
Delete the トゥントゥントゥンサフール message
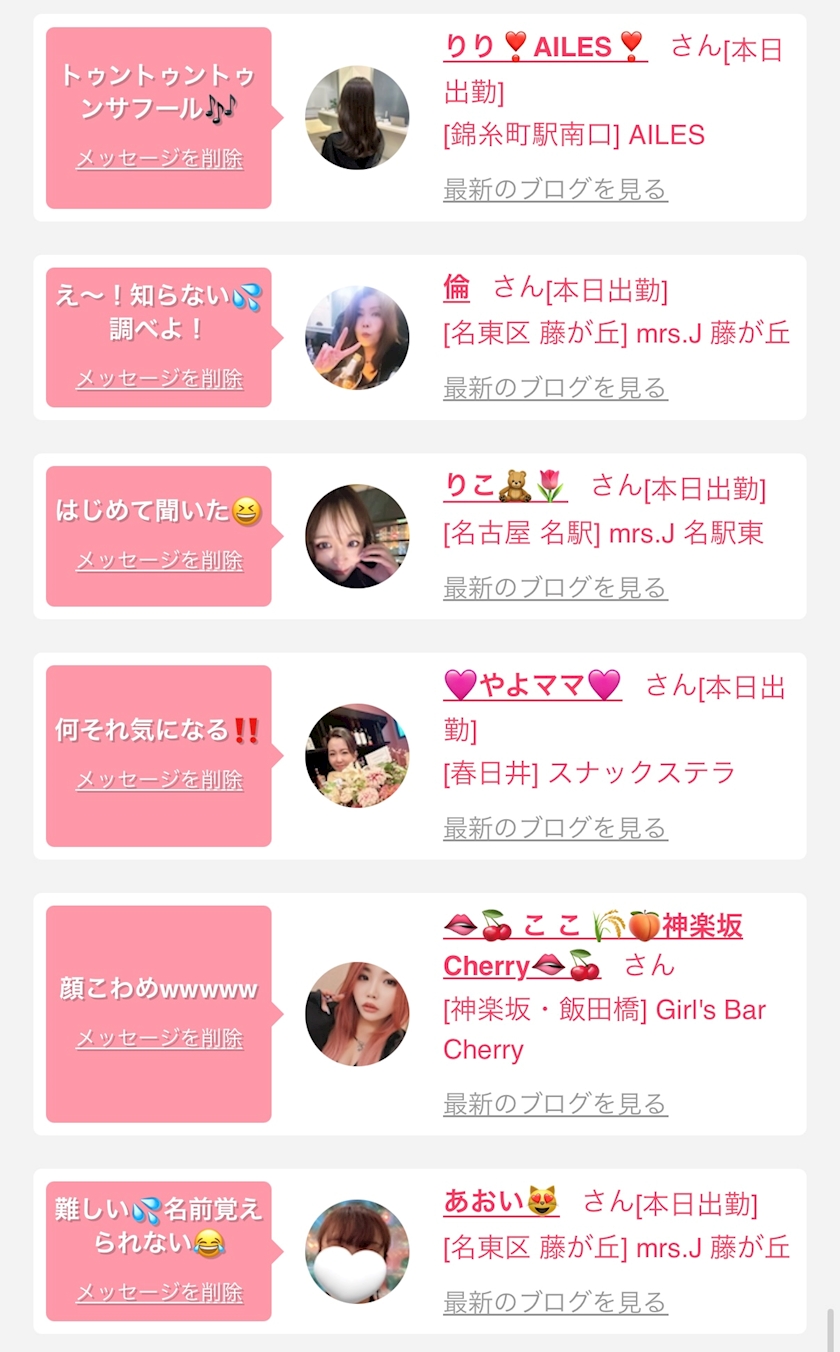pyautogui.click(x=159, y=158)
